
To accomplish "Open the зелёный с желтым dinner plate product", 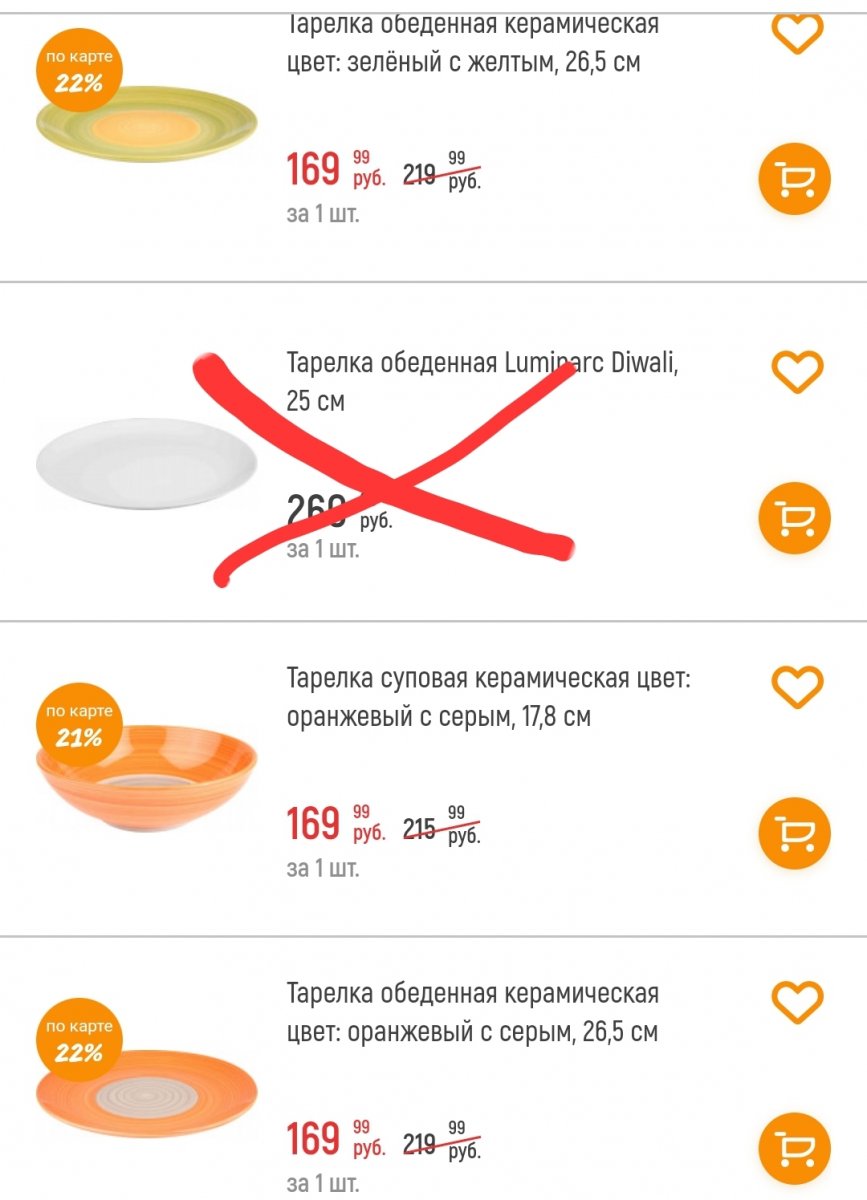I will tap(472, 44).
